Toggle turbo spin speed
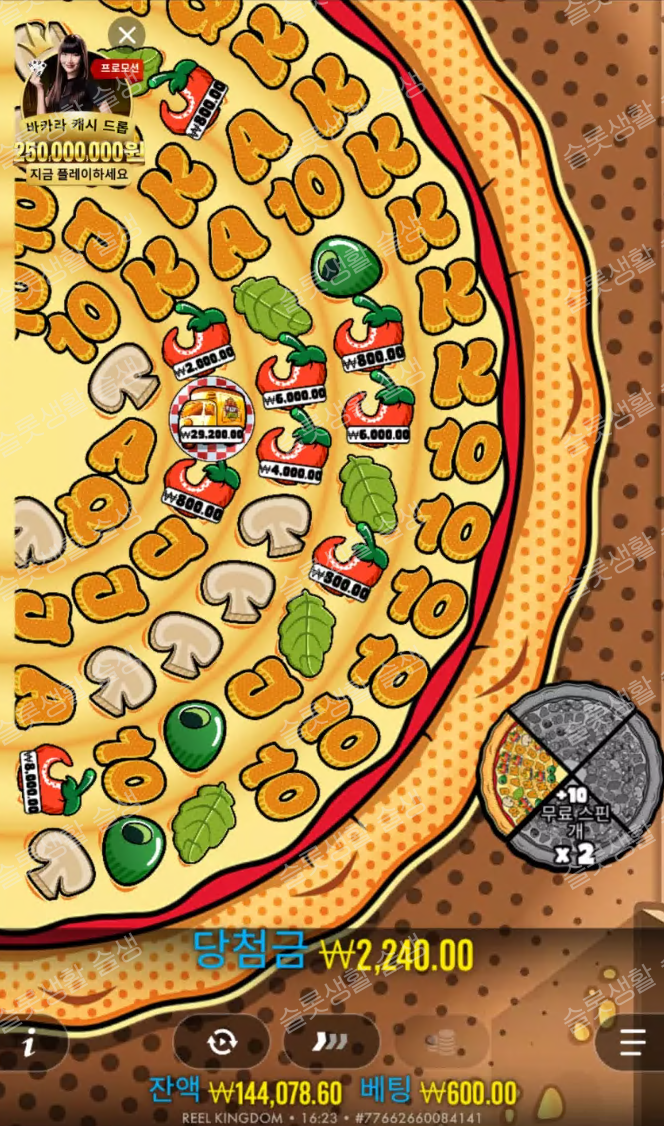Viewport: 664px width, 1126px height. [330, 1042]
